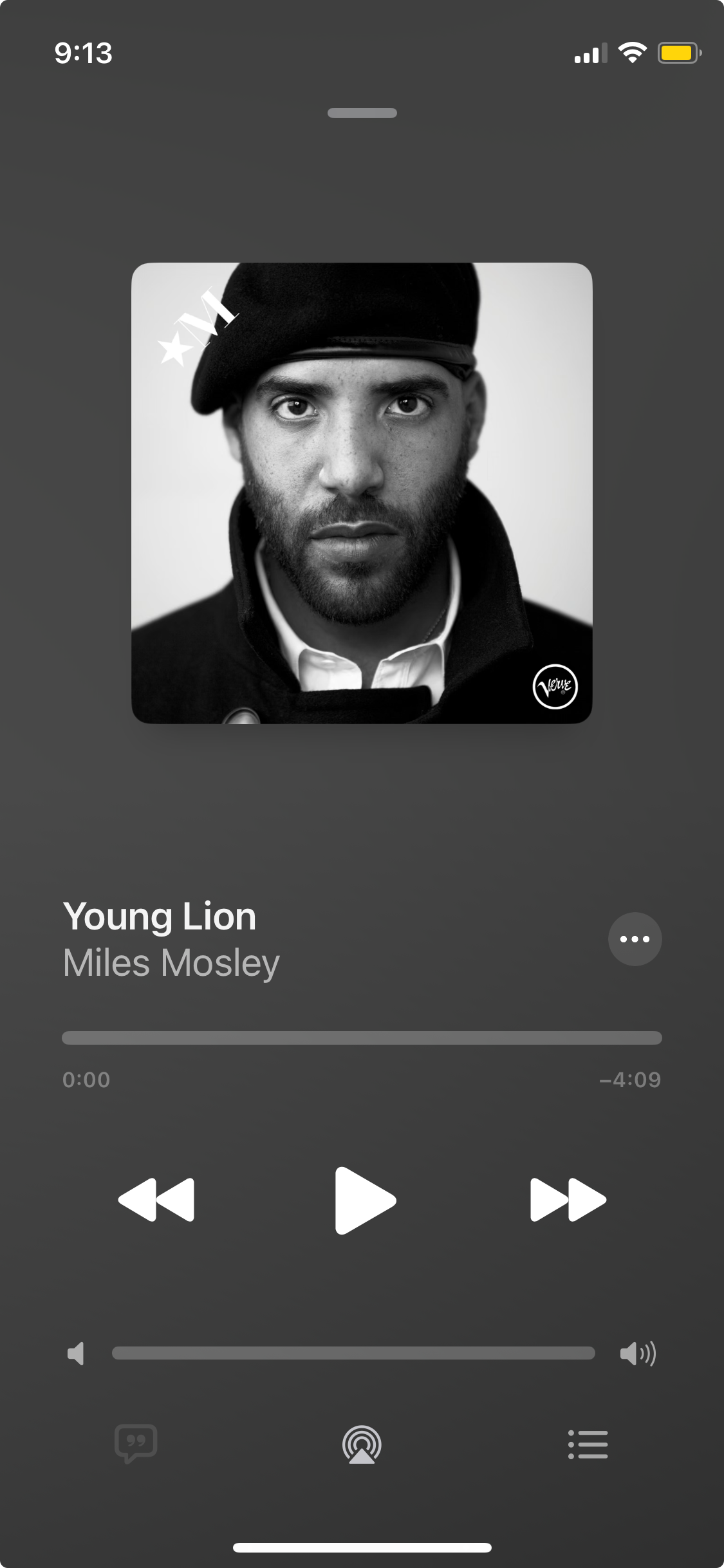Screen dimensions: 724x1568
Task: Play the song Young Lion
Action: [x=364, y=1200]
